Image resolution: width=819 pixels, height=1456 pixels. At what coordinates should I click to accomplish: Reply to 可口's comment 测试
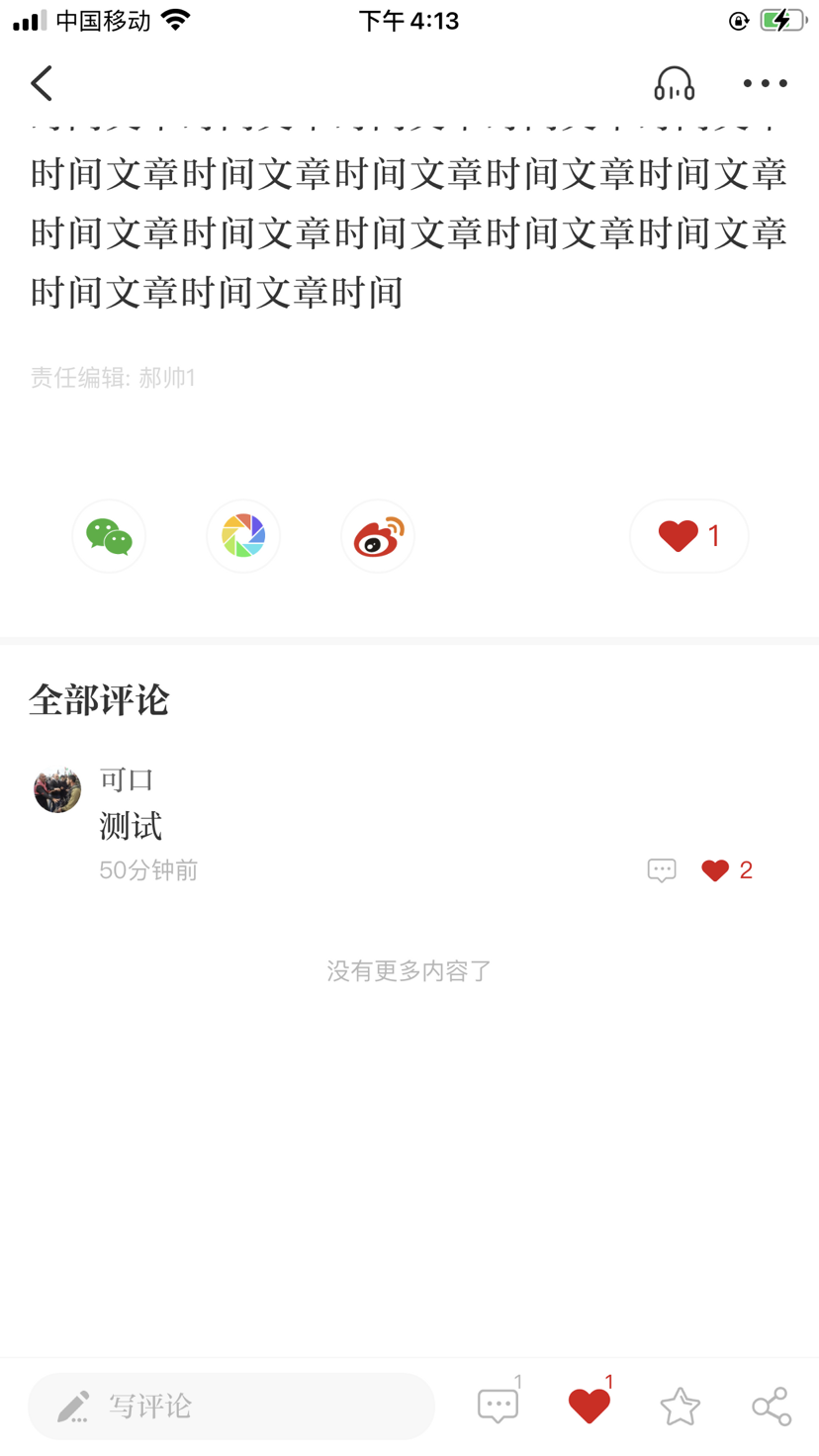click(x=661, y=870)
